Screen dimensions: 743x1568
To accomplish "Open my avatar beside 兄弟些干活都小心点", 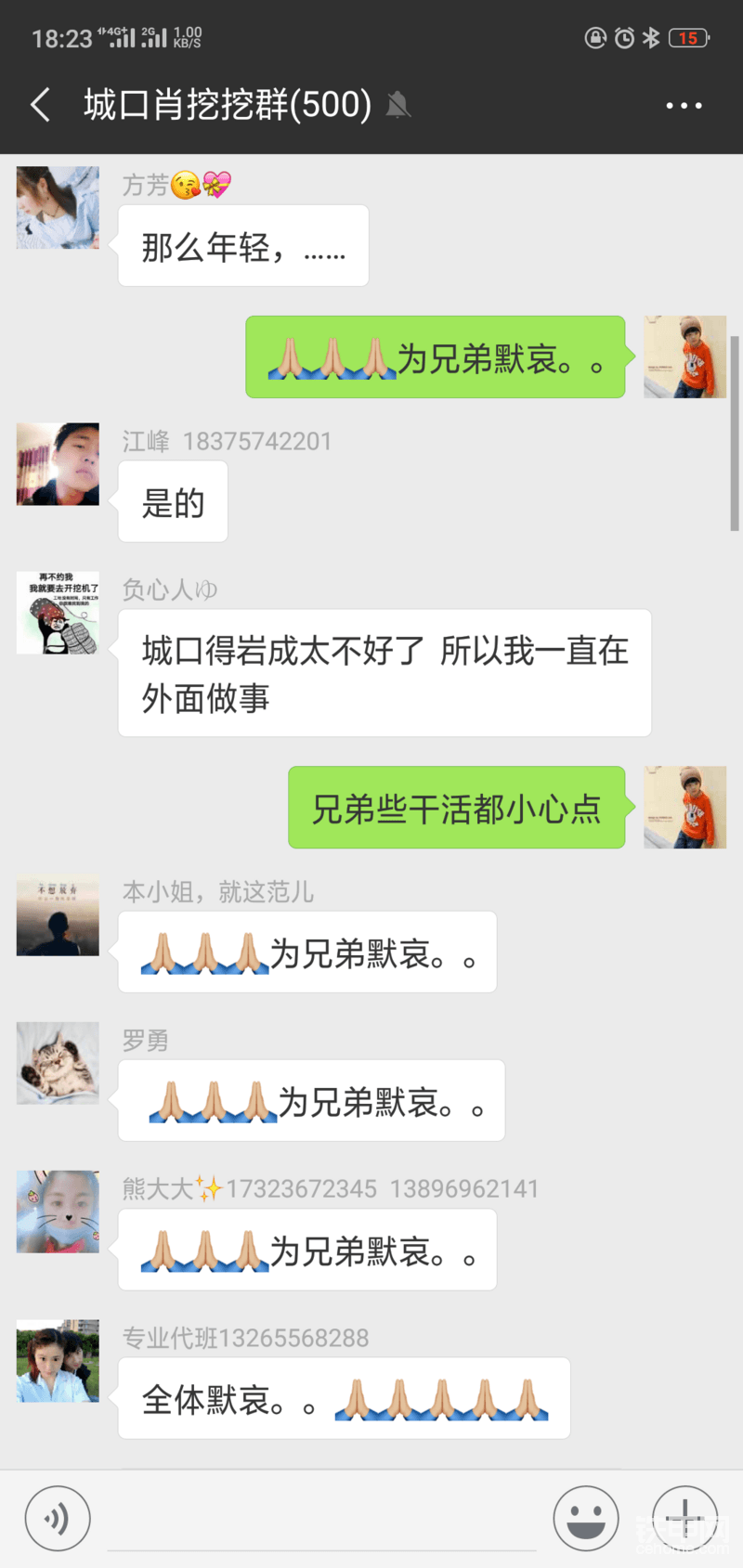I will point(685,808).
